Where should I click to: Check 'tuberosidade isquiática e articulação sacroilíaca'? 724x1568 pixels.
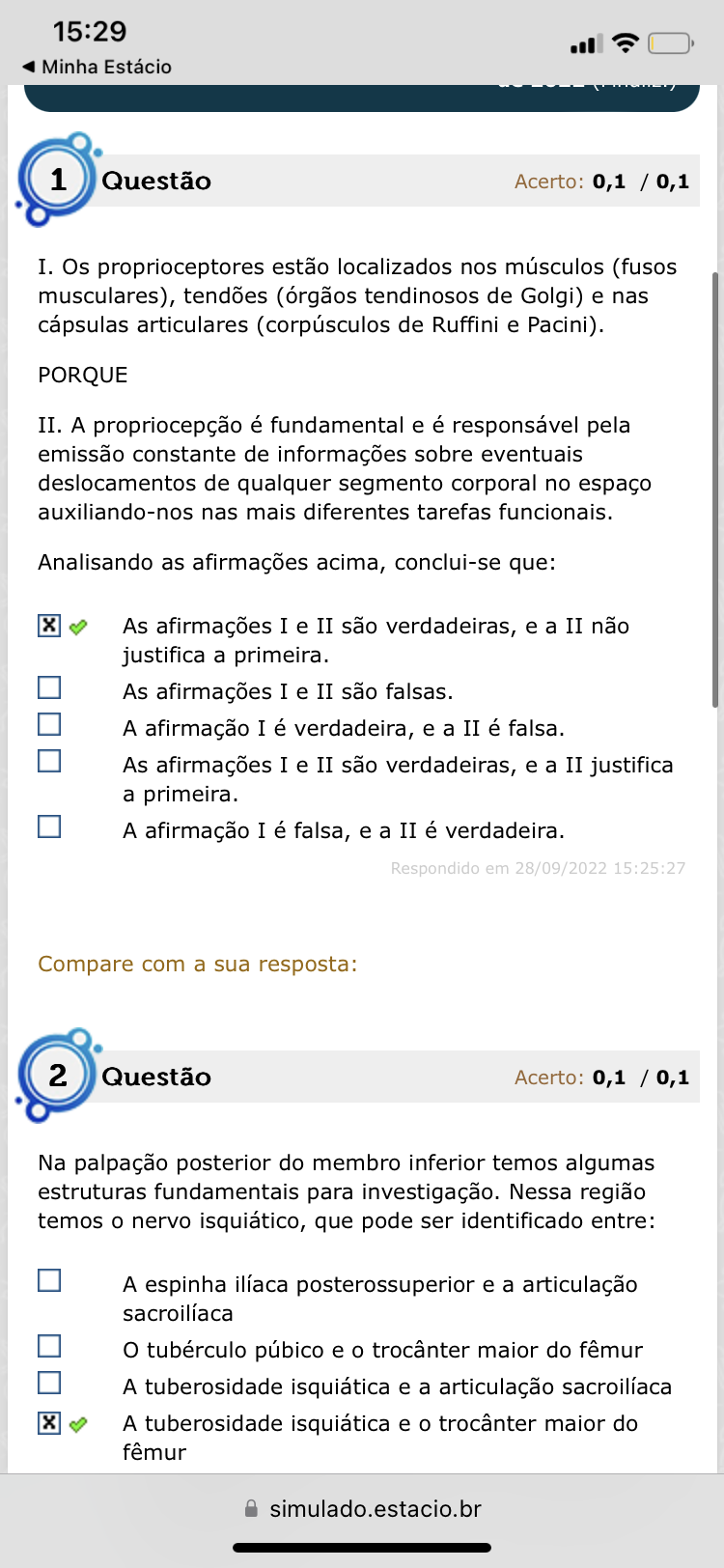tap(49, 1383)
